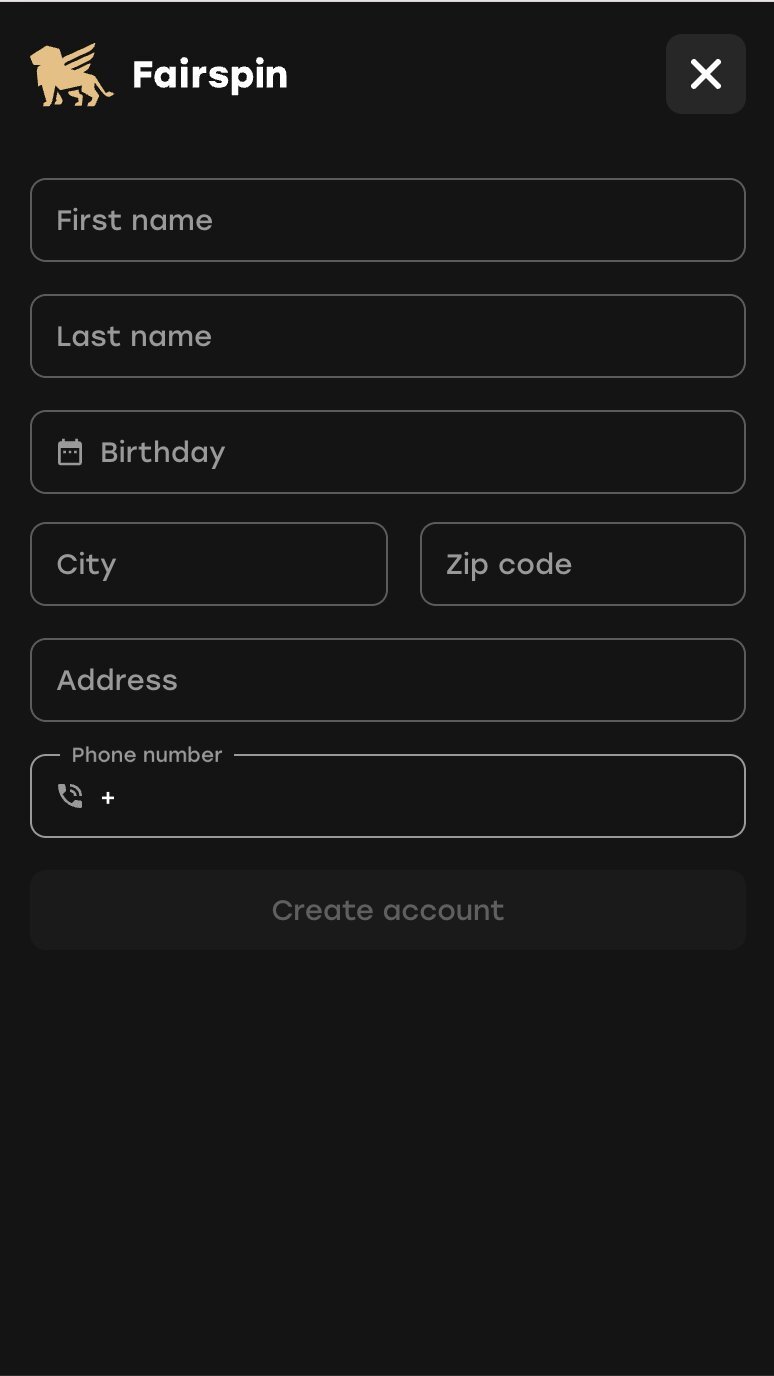This screenshot has width=774, height=1376.
Task: Click the Fairspin lion logo
Action: coord(70,74)
